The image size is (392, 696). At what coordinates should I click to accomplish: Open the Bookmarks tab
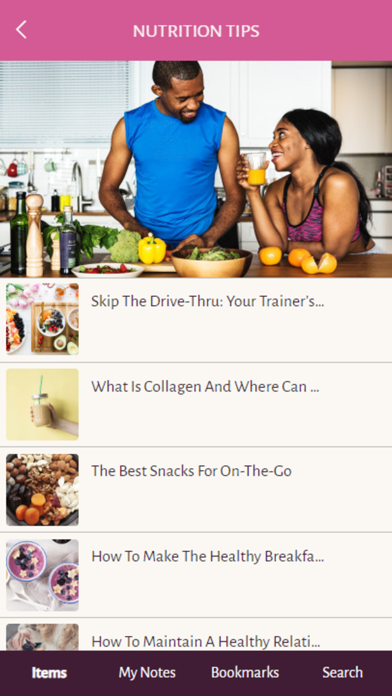pos(245,673)
